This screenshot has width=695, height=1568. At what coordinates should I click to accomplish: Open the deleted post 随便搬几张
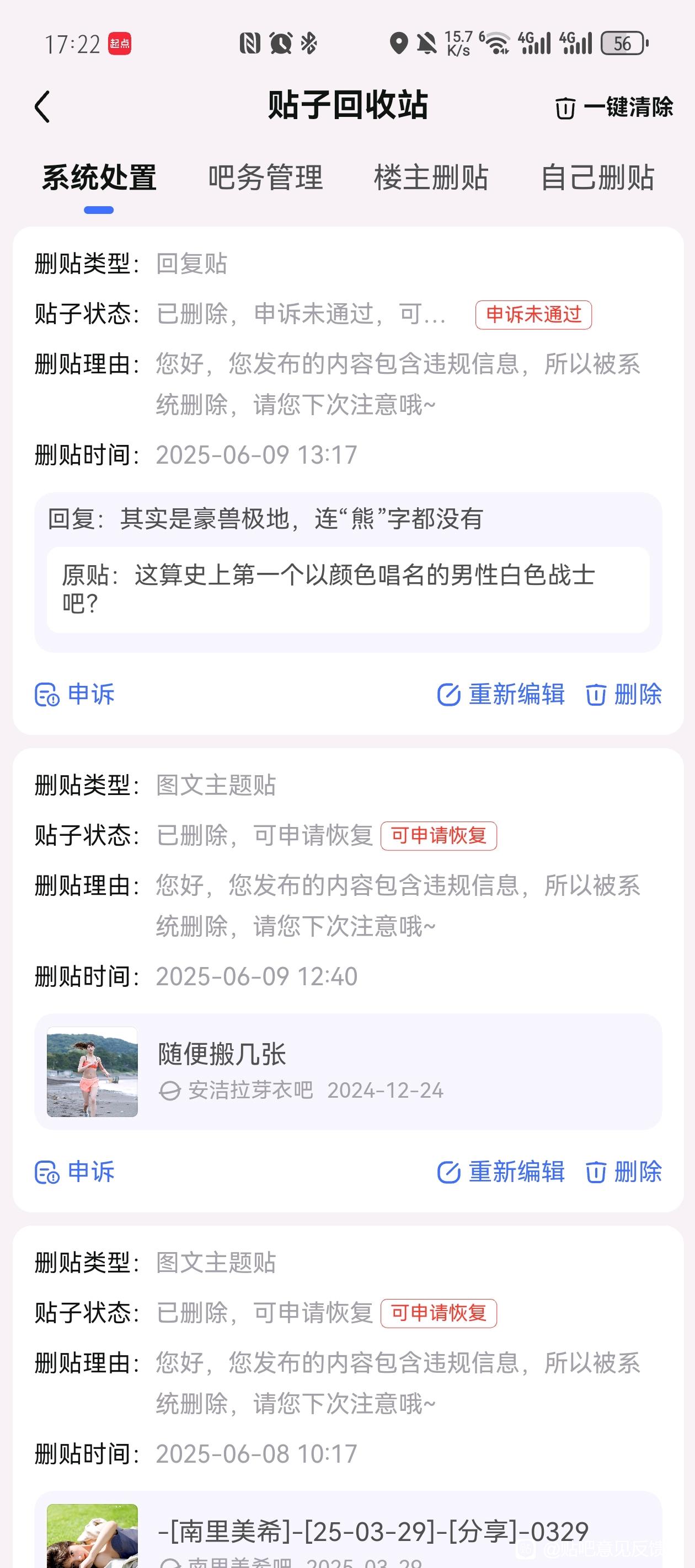348,1071
